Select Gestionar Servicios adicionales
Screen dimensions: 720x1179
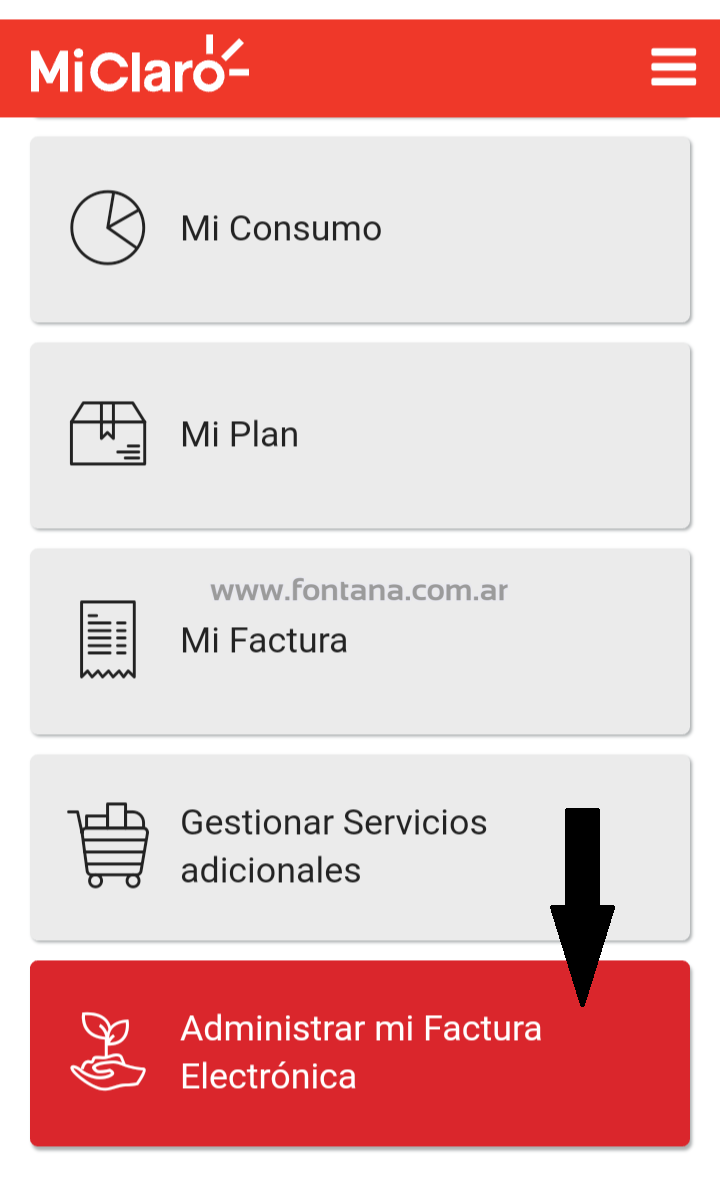pos(360,848)
